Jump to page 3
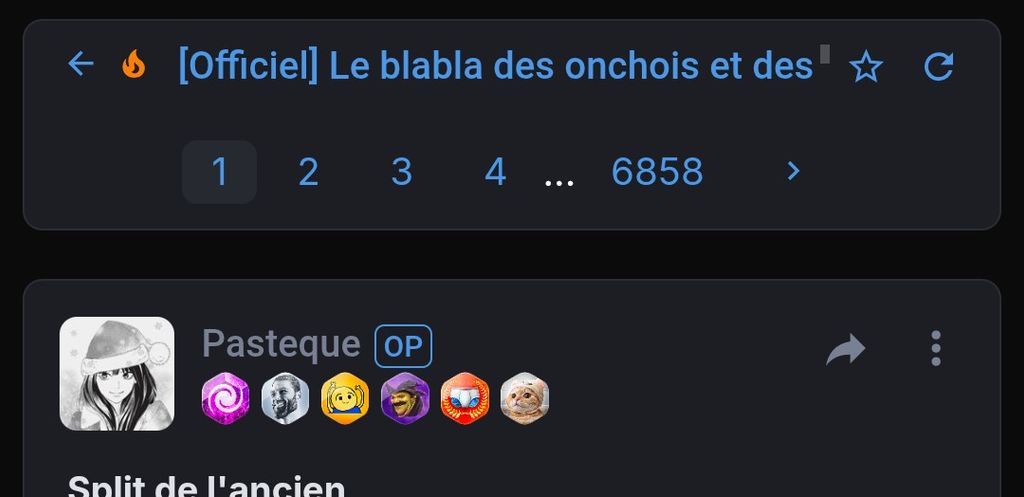This screenshot has height=497, width=1024. (401, 172)
